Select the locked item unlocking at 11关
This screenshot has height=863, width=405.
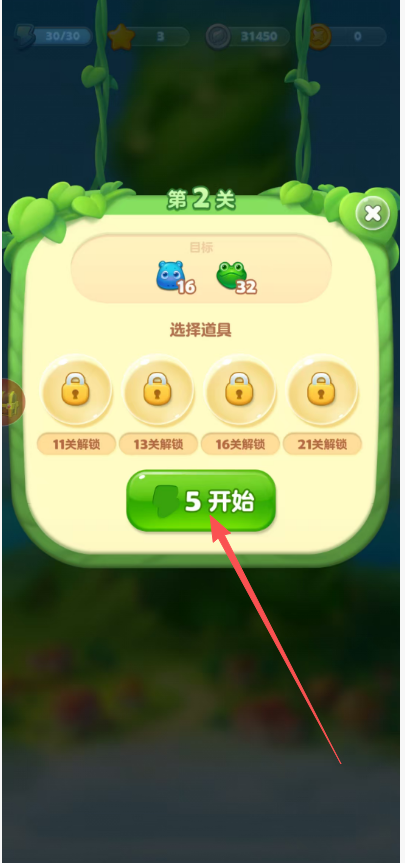coord(76,390)
